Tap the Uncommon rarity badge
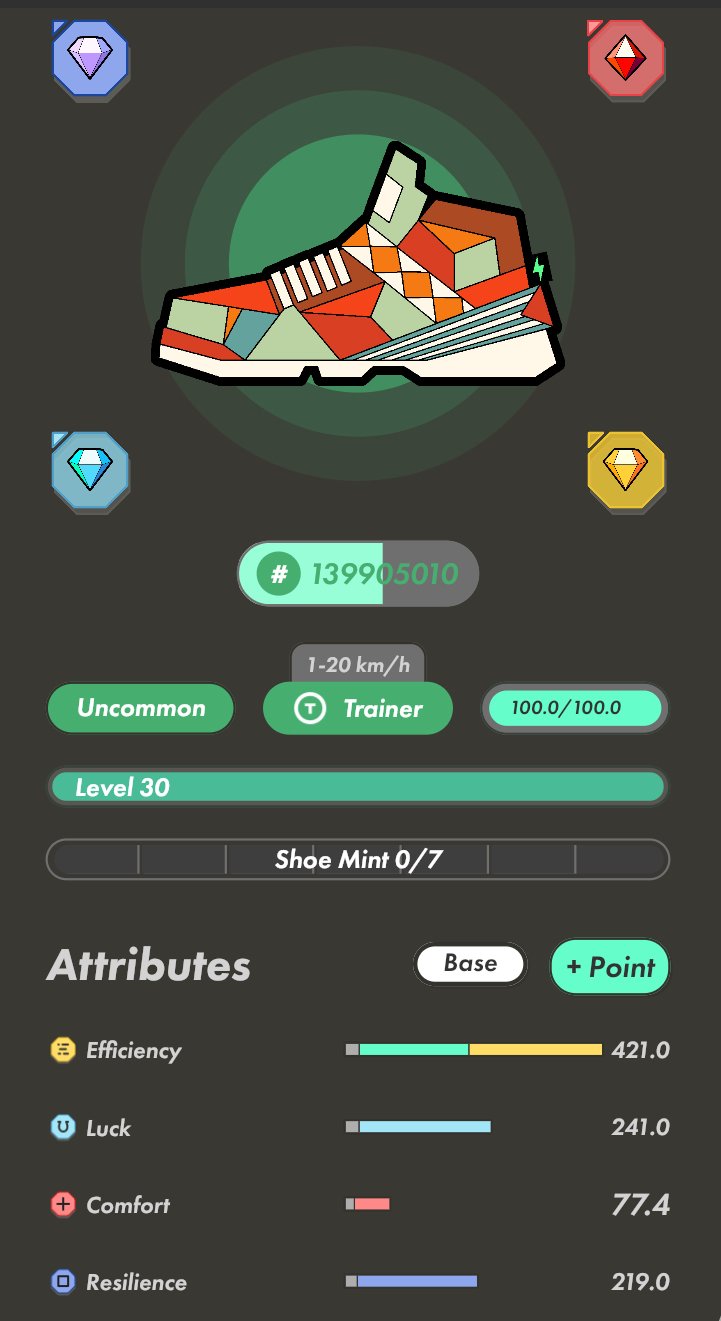 141,709
